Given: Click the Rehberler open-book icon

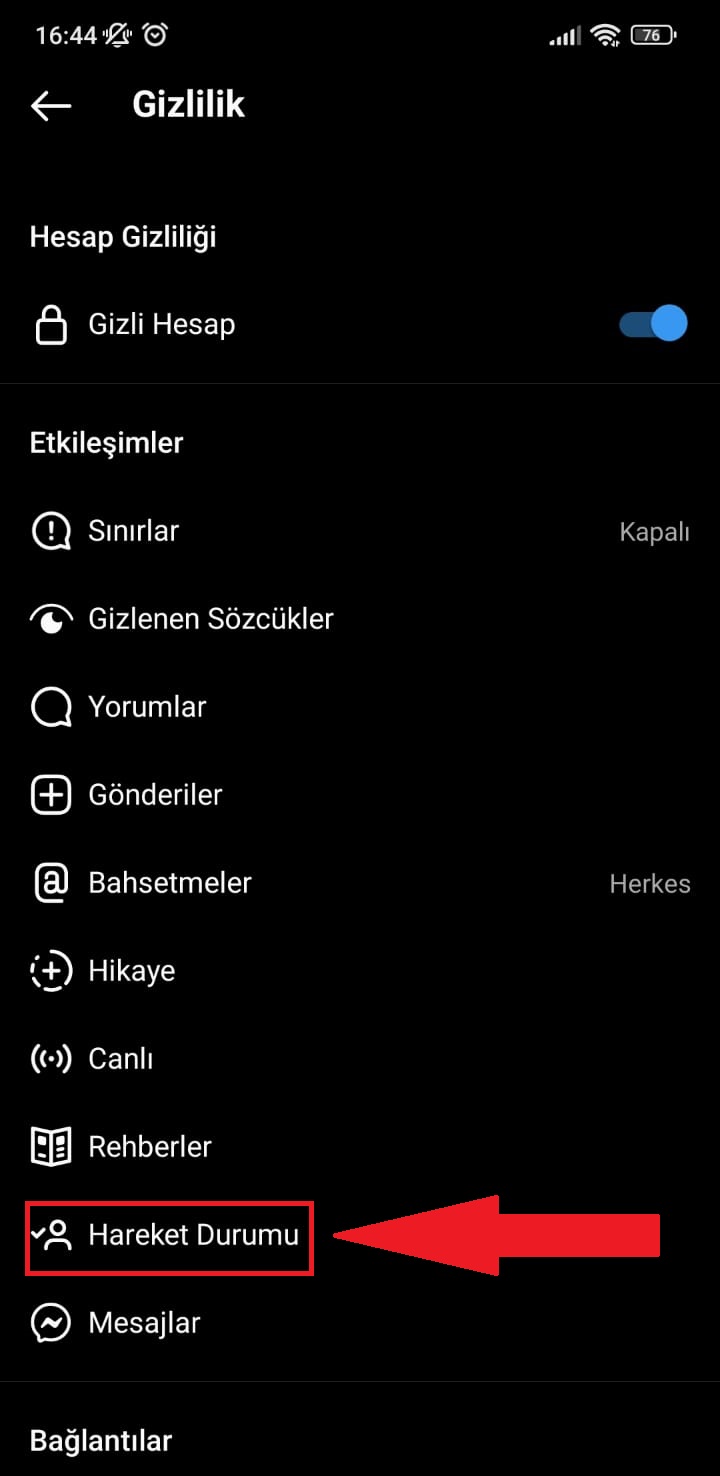Looking at the screenshot, I should [x=50, y=1146].
